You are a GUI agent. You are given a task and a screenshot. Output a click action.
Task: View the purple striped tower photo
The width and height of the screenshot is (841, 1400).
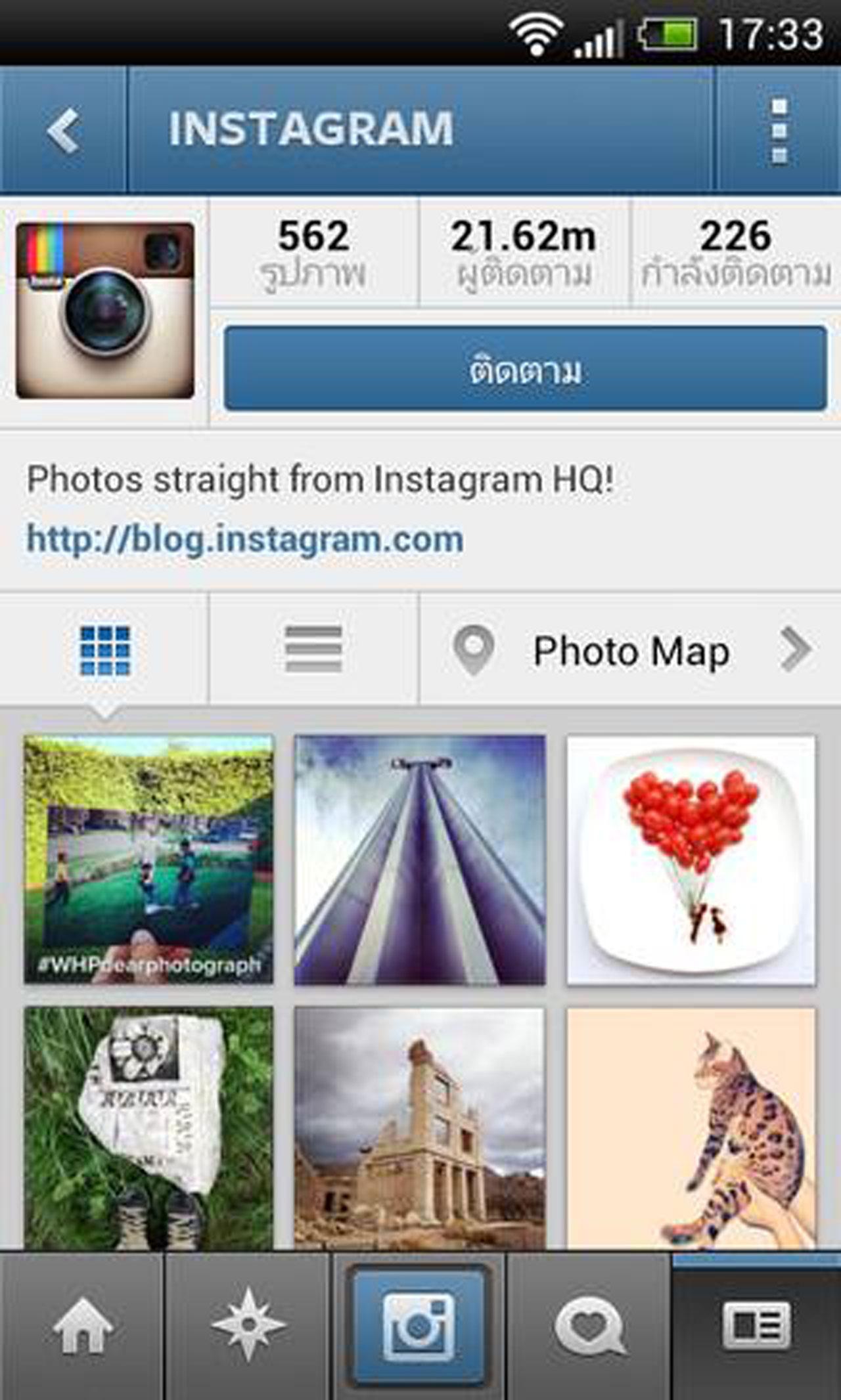coord(420,860)
